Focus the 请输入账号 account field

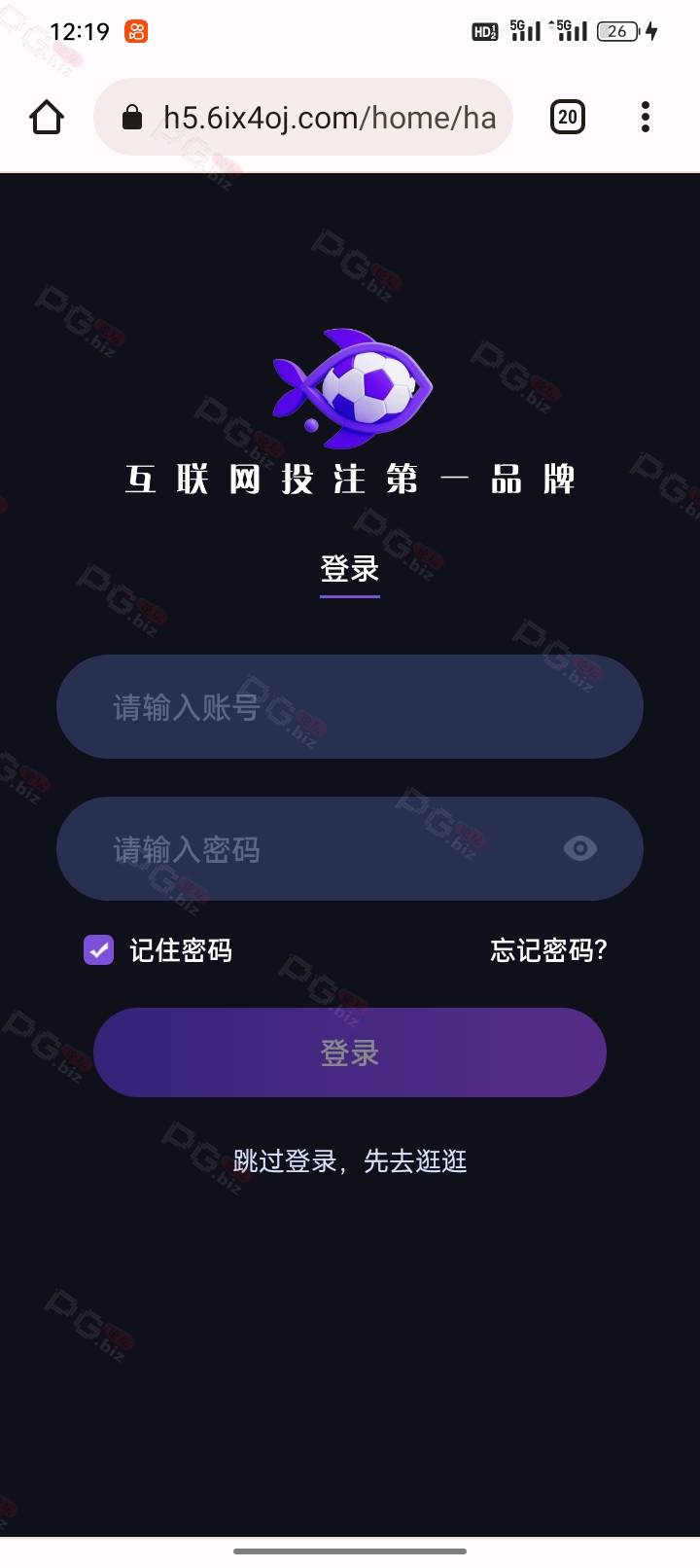click(x=350, y=706)
